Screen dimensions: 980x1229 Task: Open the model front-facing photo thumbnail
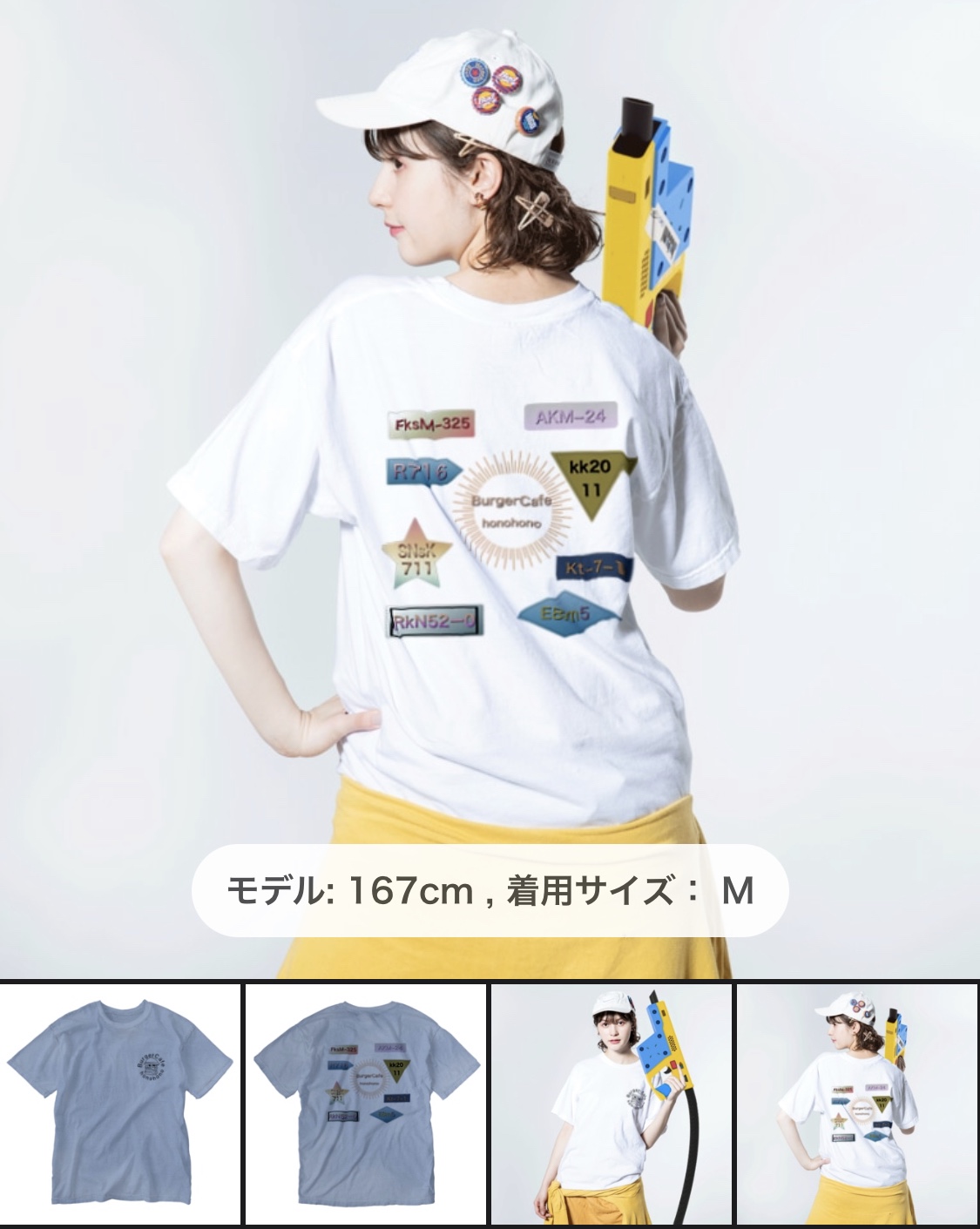[x=612, y=1104]
